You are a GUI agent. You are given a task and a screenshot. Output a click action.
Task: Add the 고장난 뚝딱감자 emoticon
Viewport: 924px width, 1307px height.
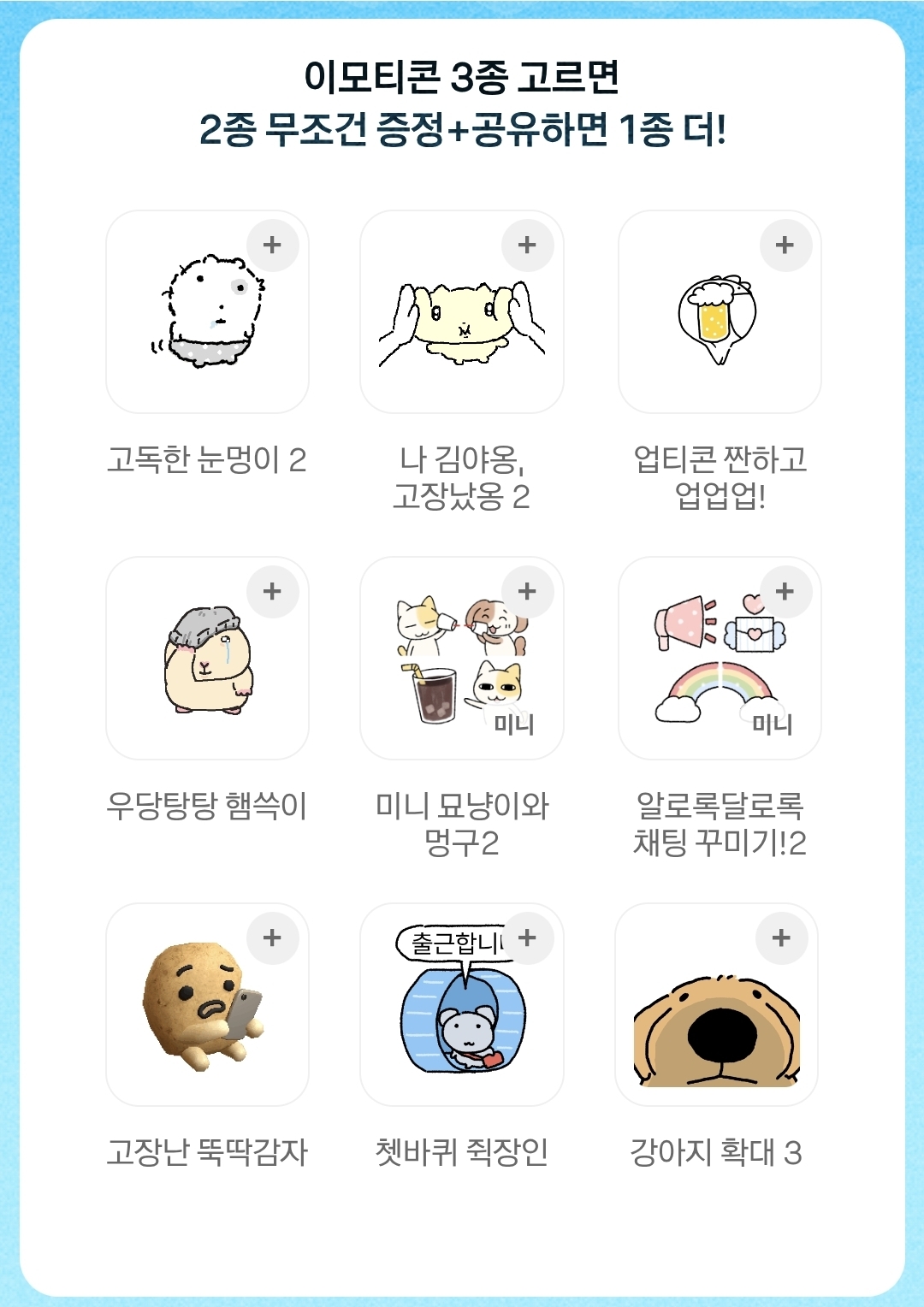click(x=272, y=938)
